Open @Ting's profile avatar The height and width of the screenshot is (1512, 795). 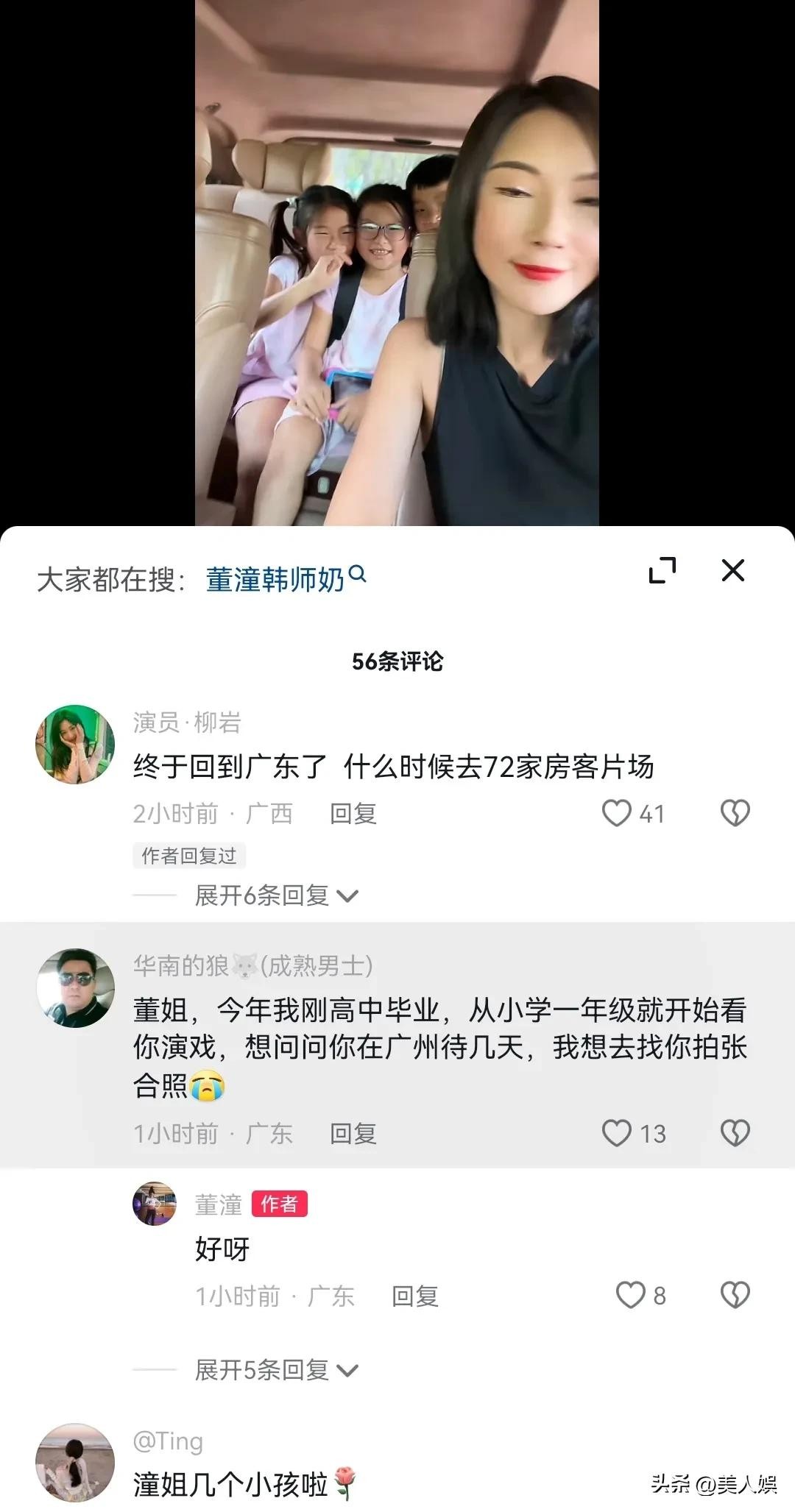point(75,1462)
